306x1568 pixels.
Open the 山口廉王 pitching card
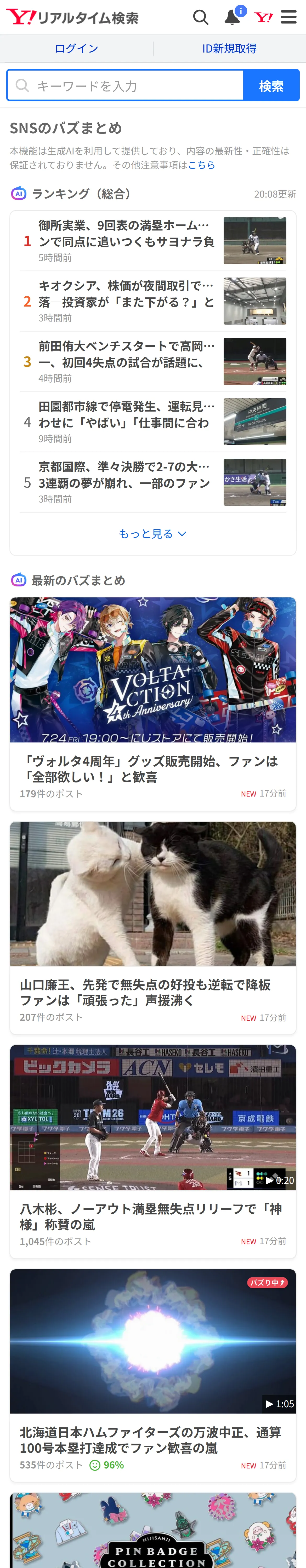[x=153, y=928]
